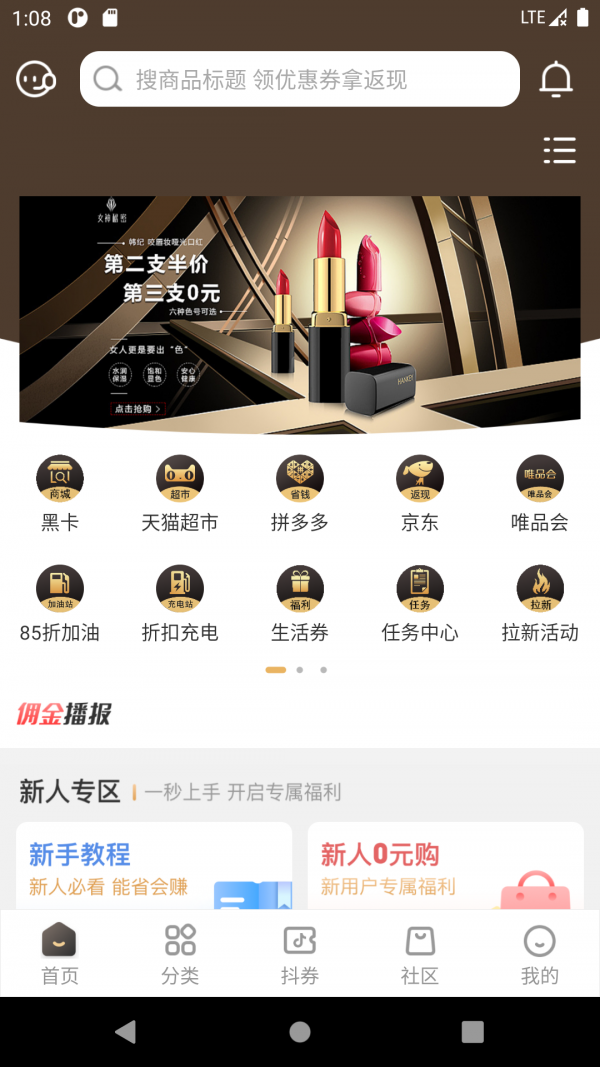The image size is (600, 1067).
Task: Select the 京东 shortcut
Action: (x=420, y=492)
